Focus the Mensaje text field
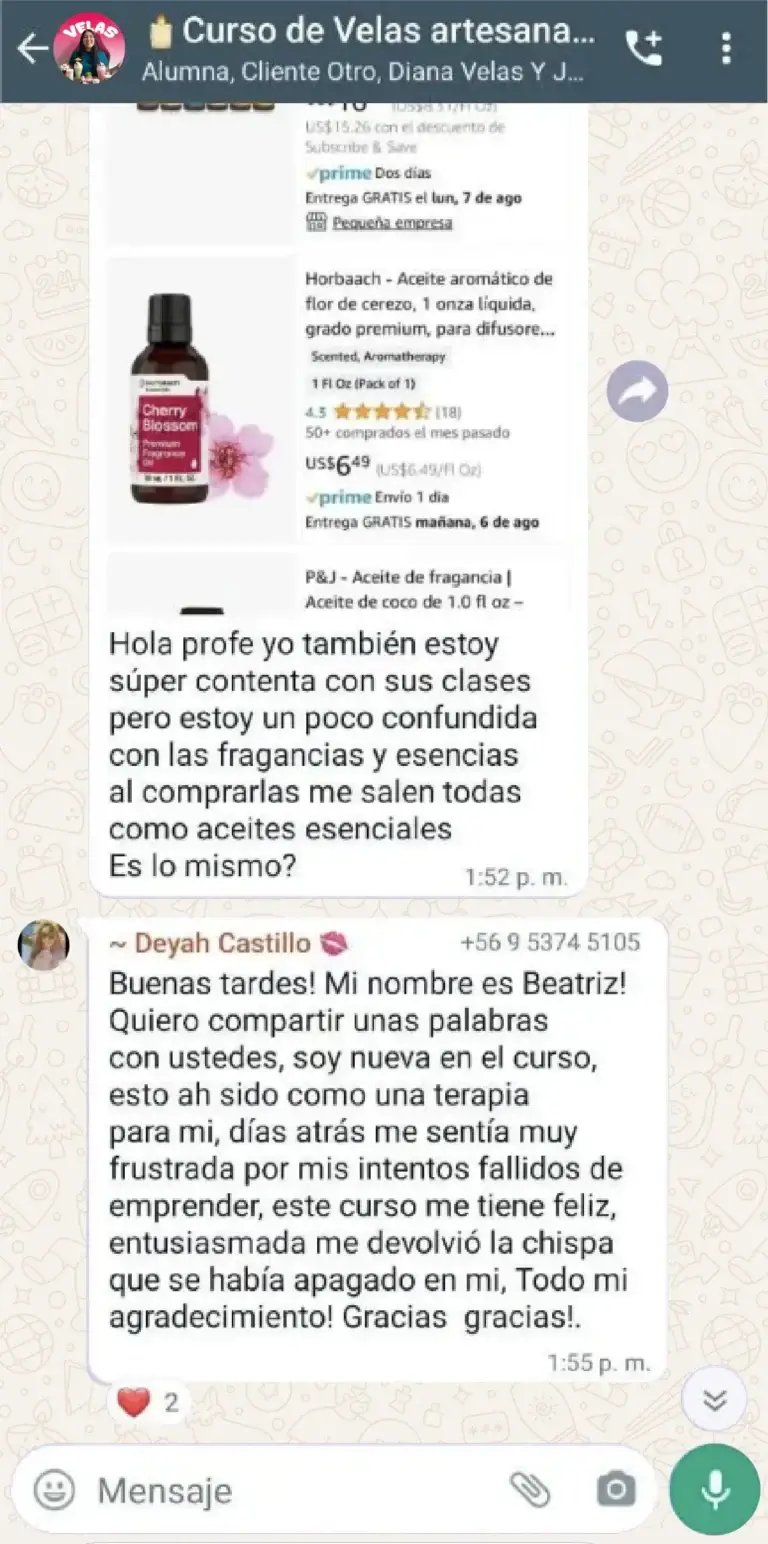The height and width of the screenshot is (1544, 768). [290, 1490]
